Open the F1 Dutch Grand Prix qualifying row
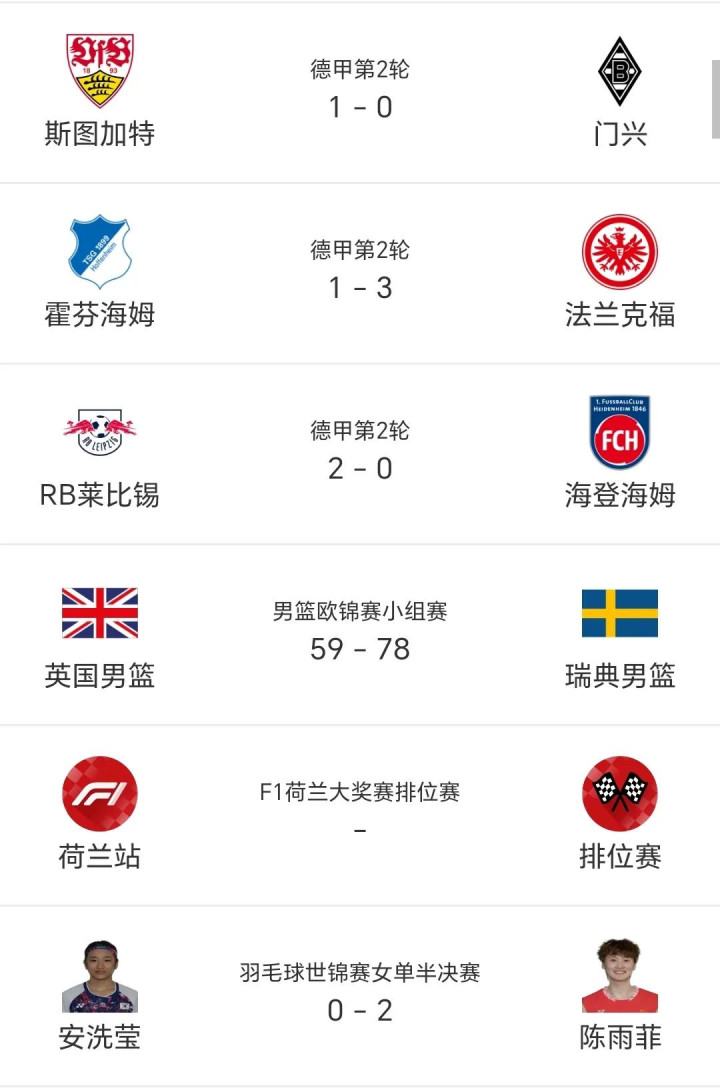The height and width of the screenshot is (1090, 720). [x=360, y=815]
